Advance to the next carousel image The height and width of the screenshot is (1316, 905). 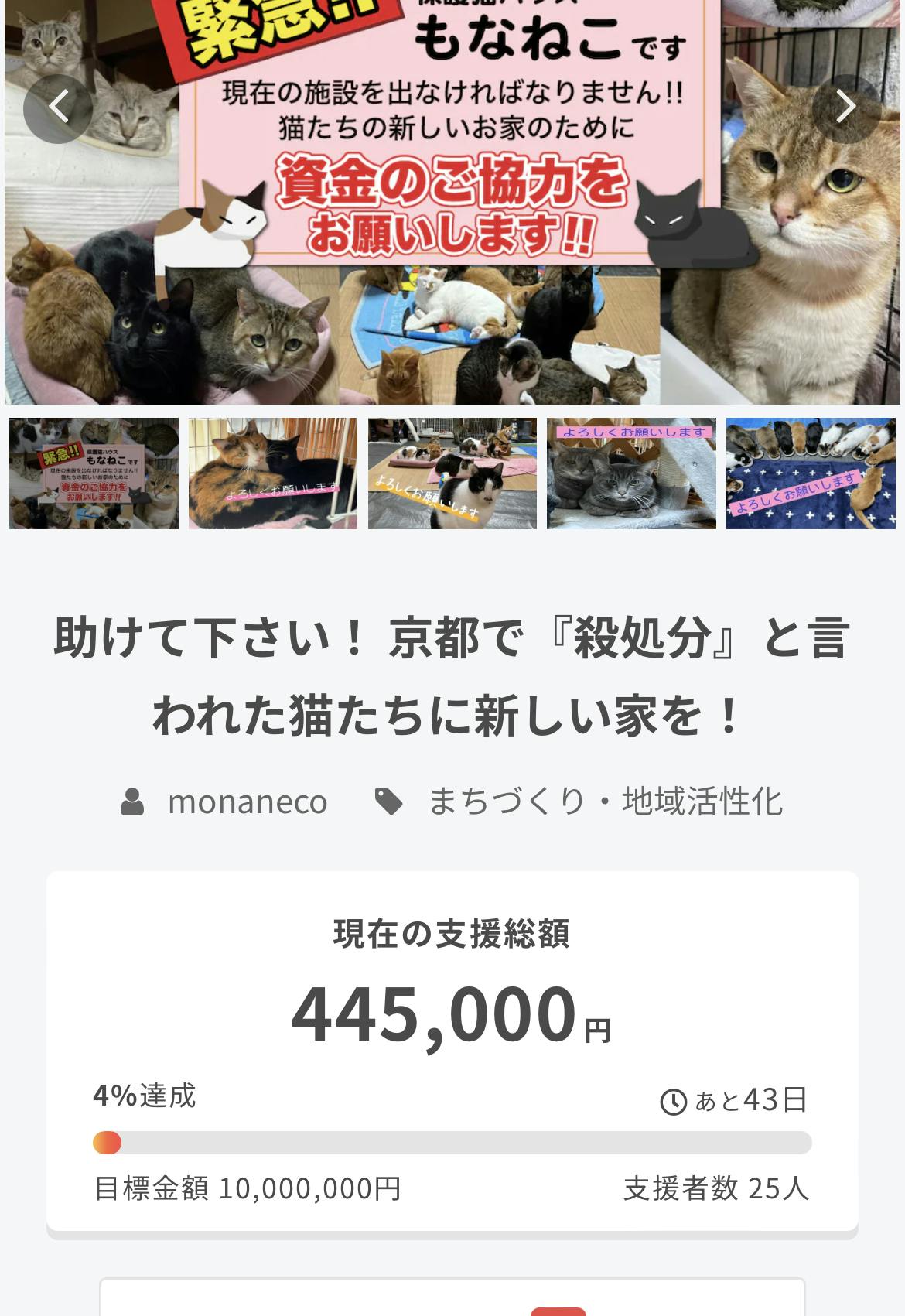tap(846, 108)
